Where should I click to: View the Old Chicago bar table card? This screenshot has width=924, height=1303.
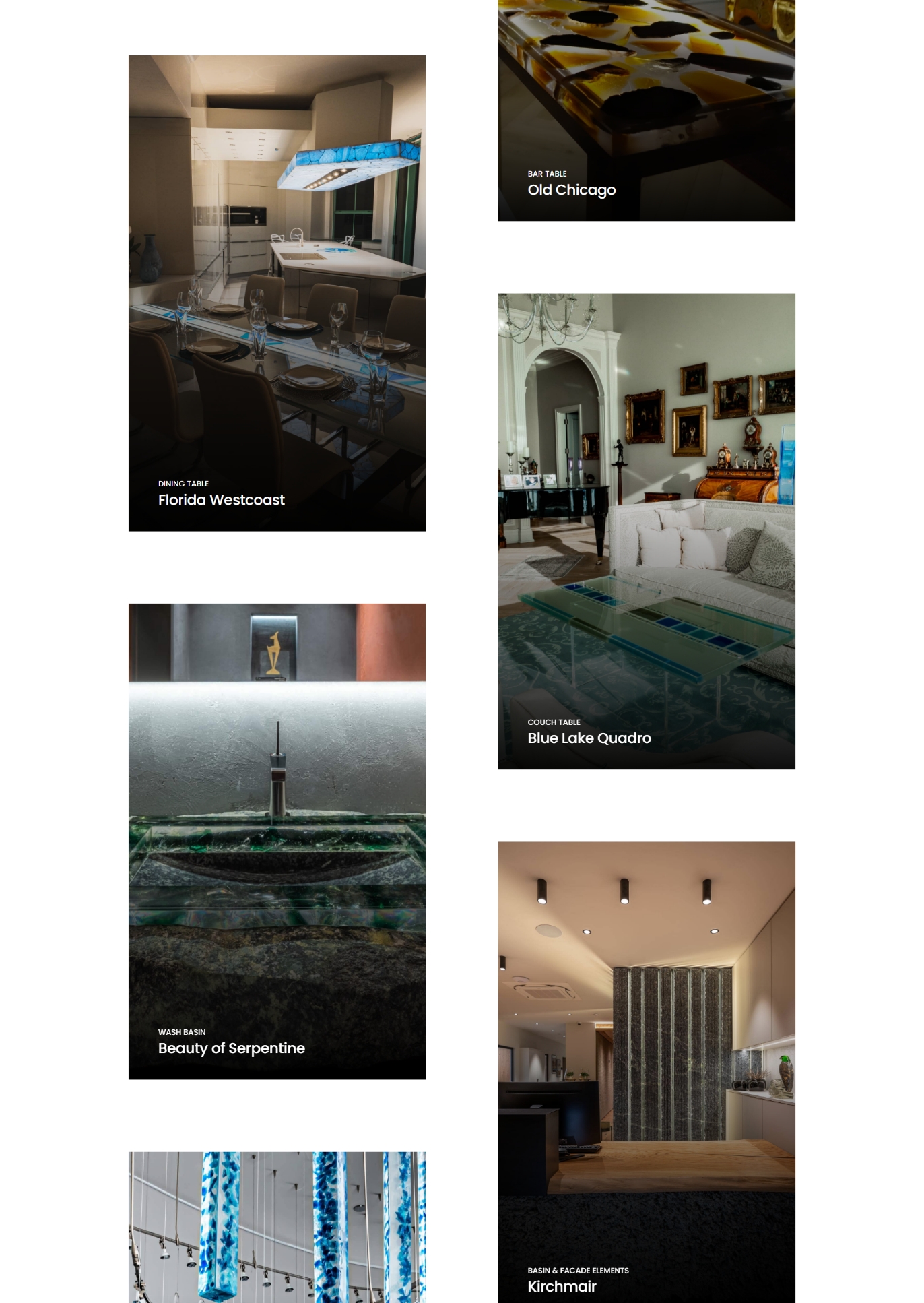646,110
